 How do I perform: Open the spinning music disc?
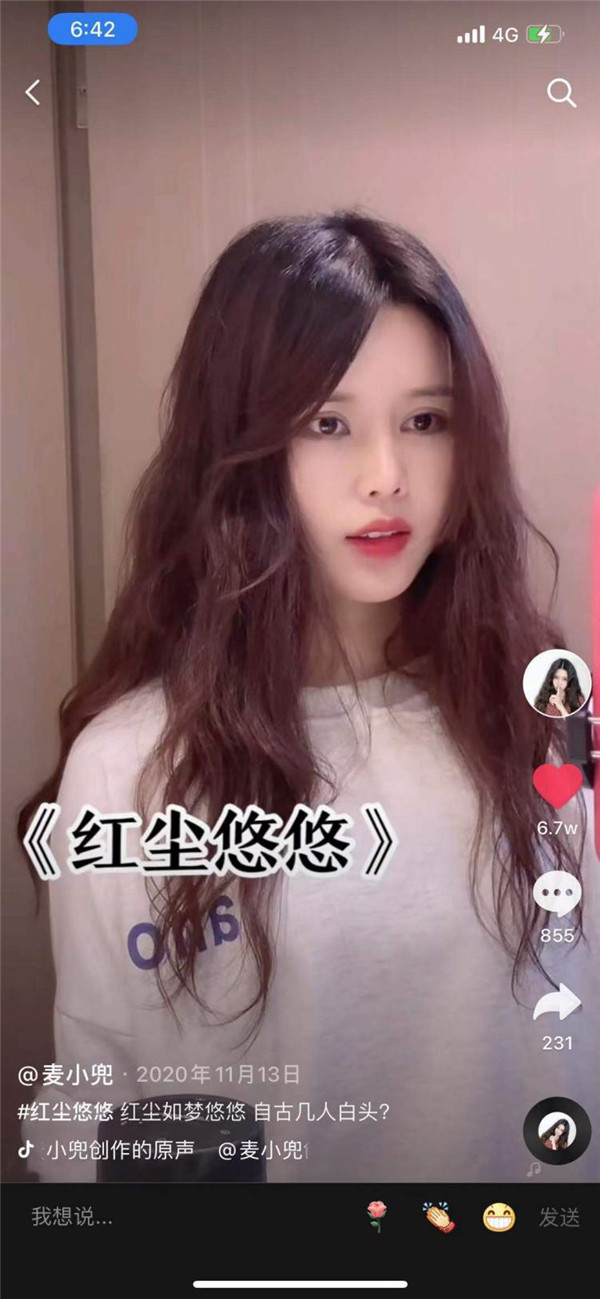pos(557,1130)
